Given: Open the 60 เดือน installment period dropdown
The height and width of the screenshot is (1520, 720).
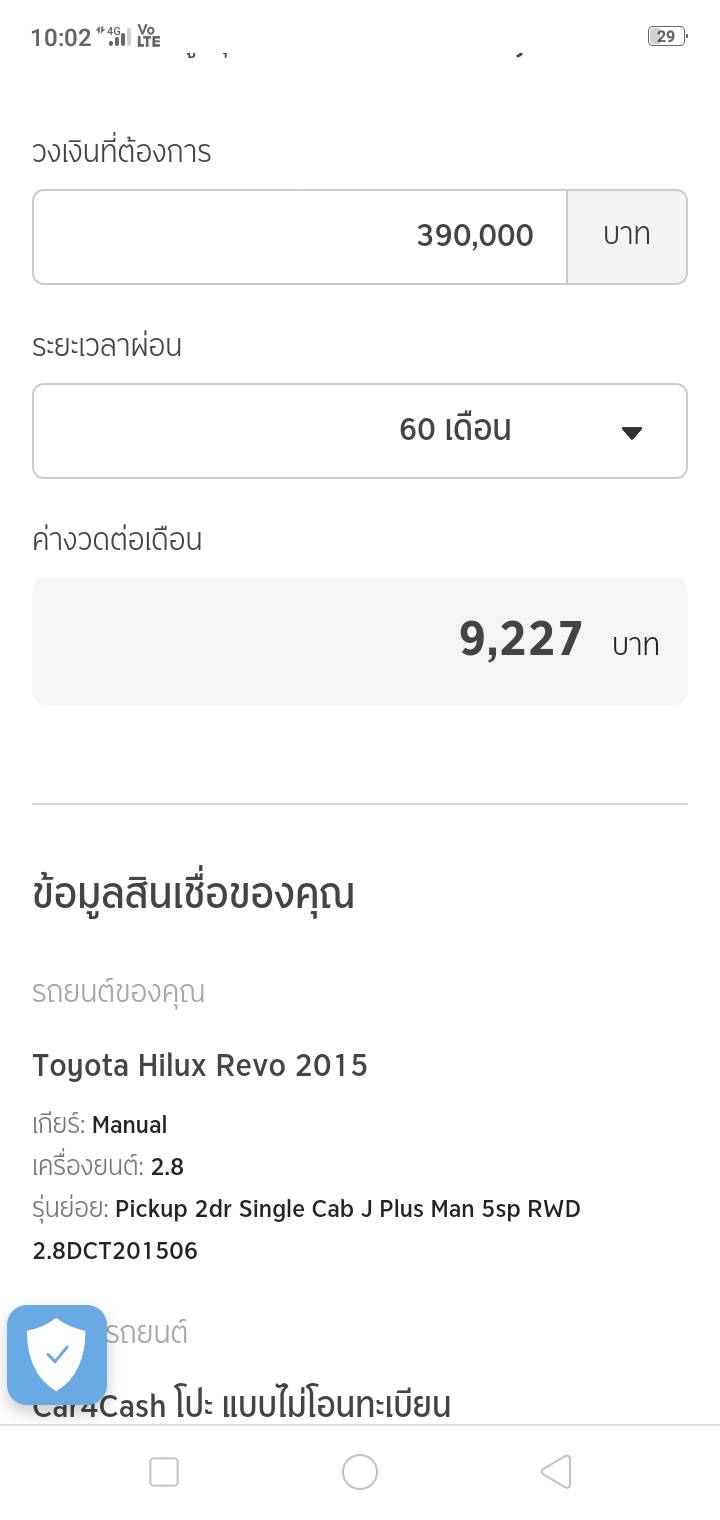Looking at the screenshot, I should tap(360, 431).
